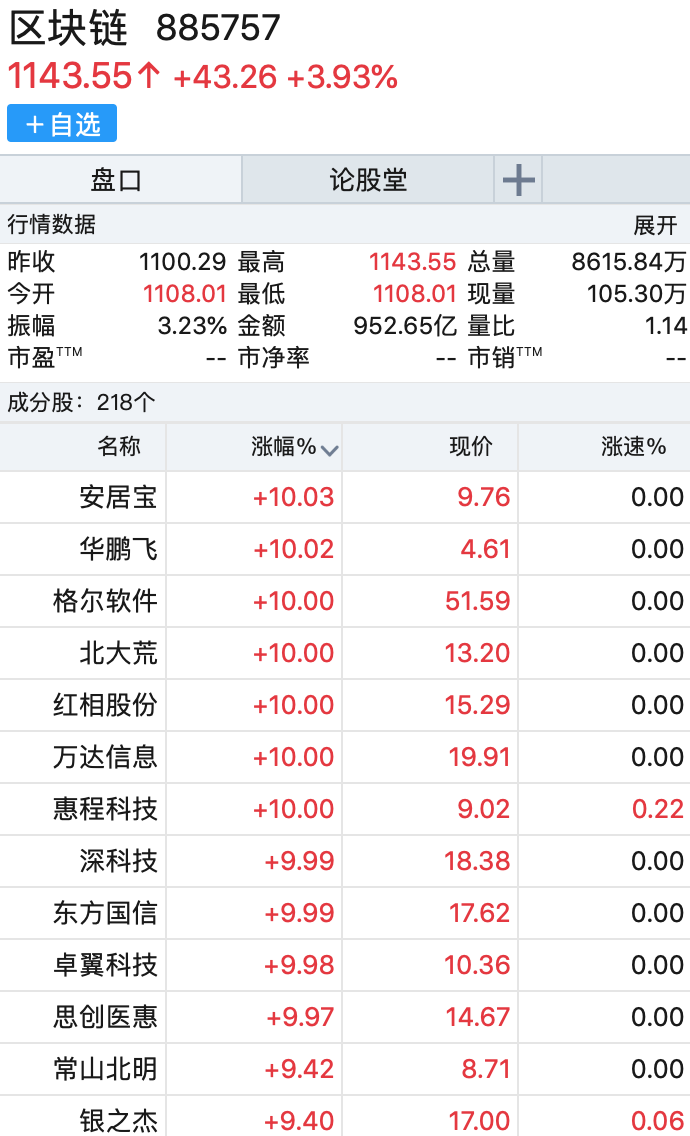Add a new tab with plus

(x=518, y=180)
